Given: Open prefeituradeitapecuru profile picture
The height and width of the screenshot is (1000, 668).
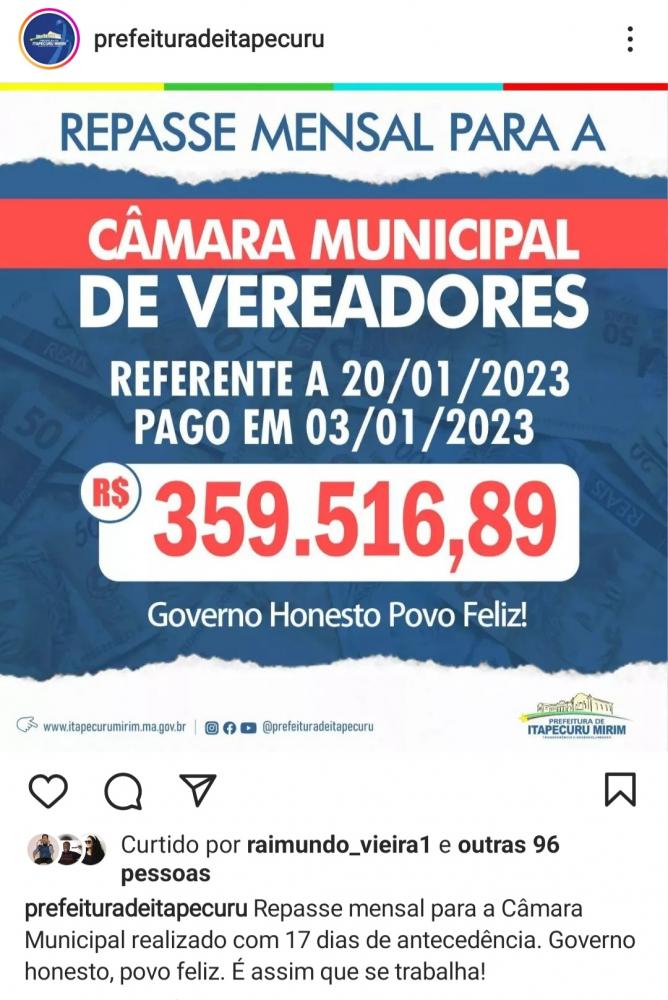Looking at the screenshot, I should (49, 39).
